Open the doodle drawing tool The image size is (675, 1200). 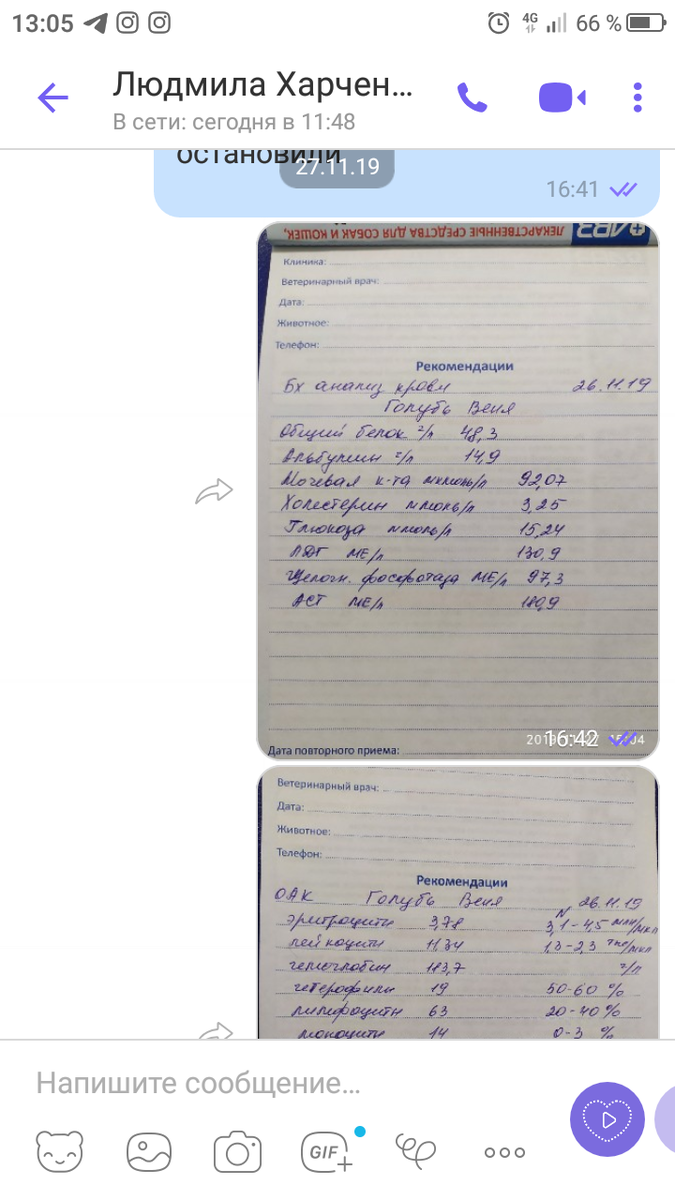pyautogui.click(x=415, y=1151)
